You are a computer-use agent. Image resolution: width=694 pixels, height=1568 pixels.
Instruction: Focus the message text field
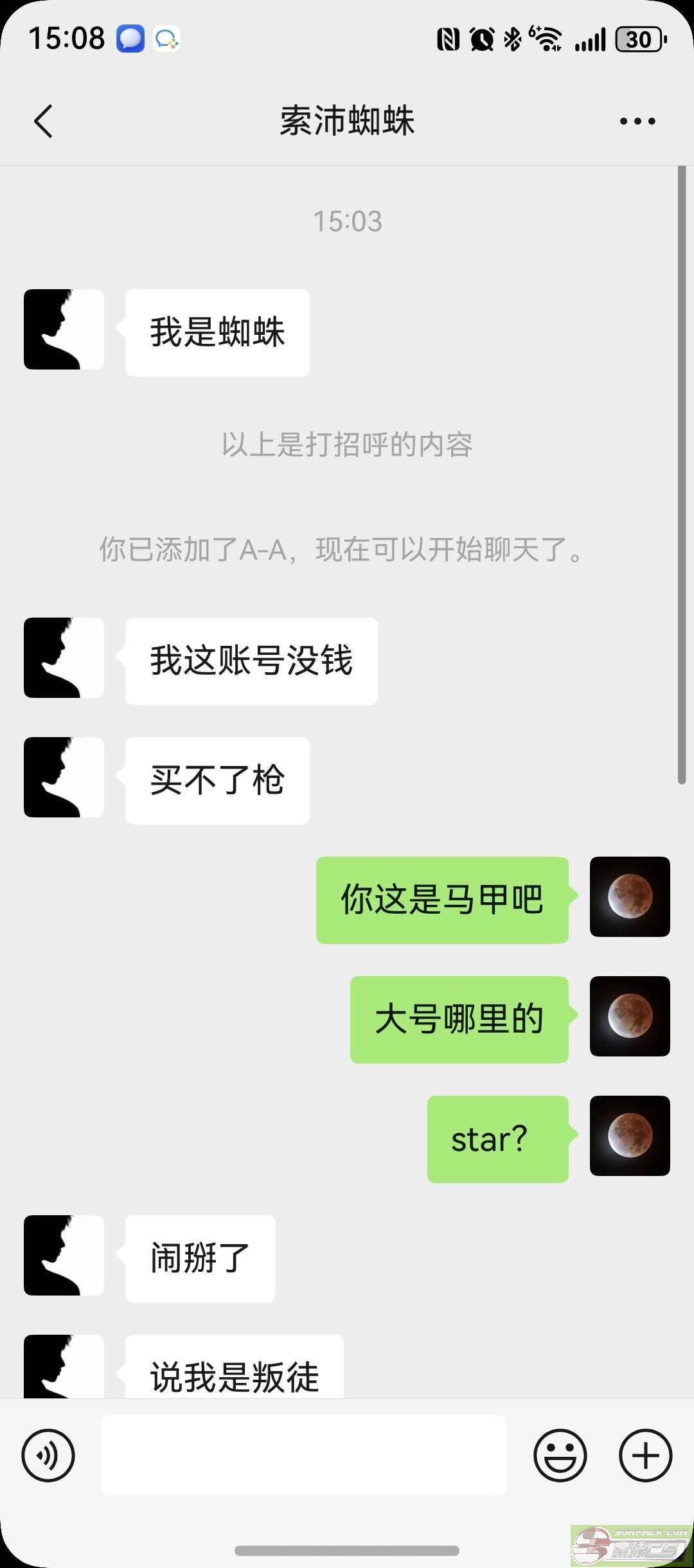click(x=303, y=1455)
